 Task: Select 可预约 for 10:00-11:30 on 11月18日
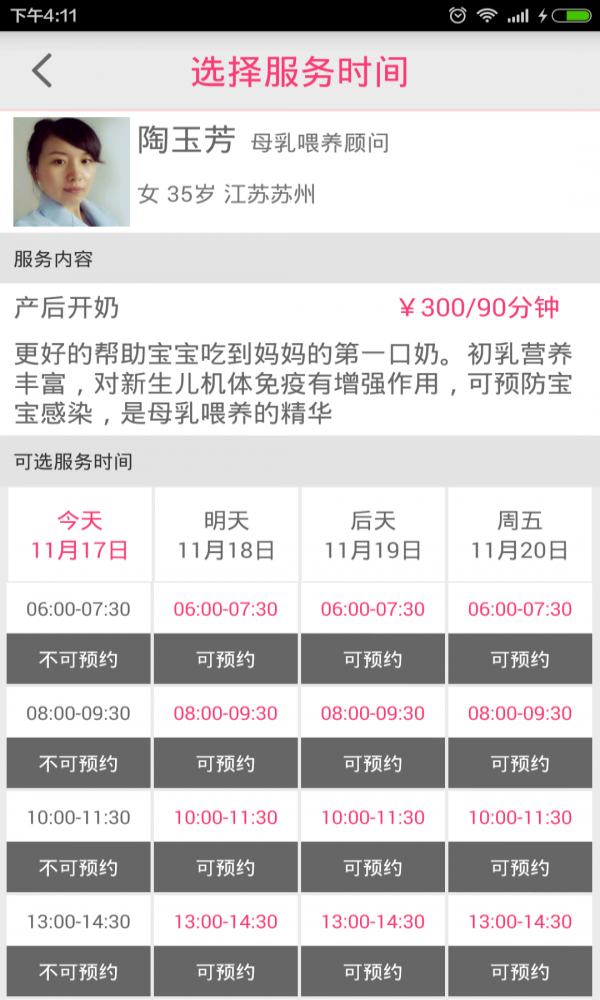click(x=226, y=868)
